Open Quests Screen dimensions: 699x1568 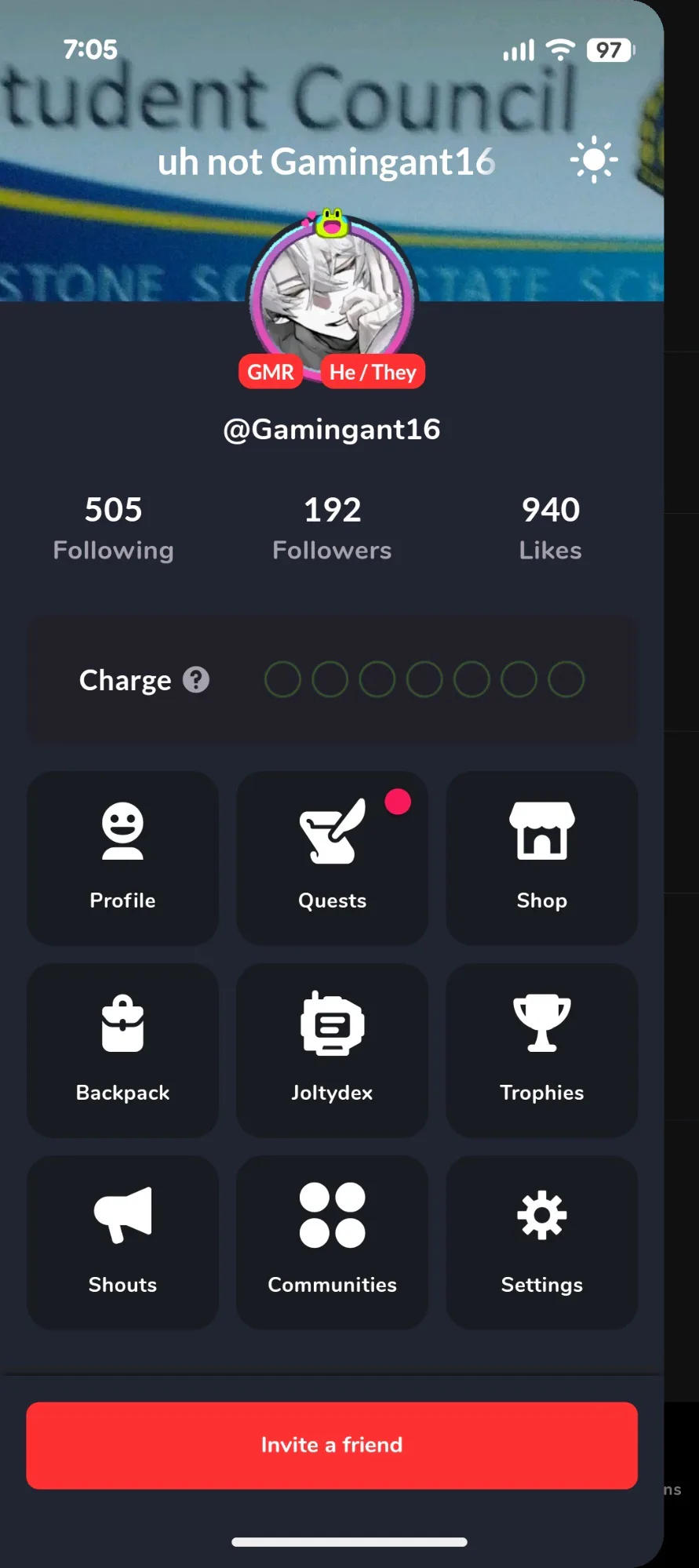coord(332,857)
